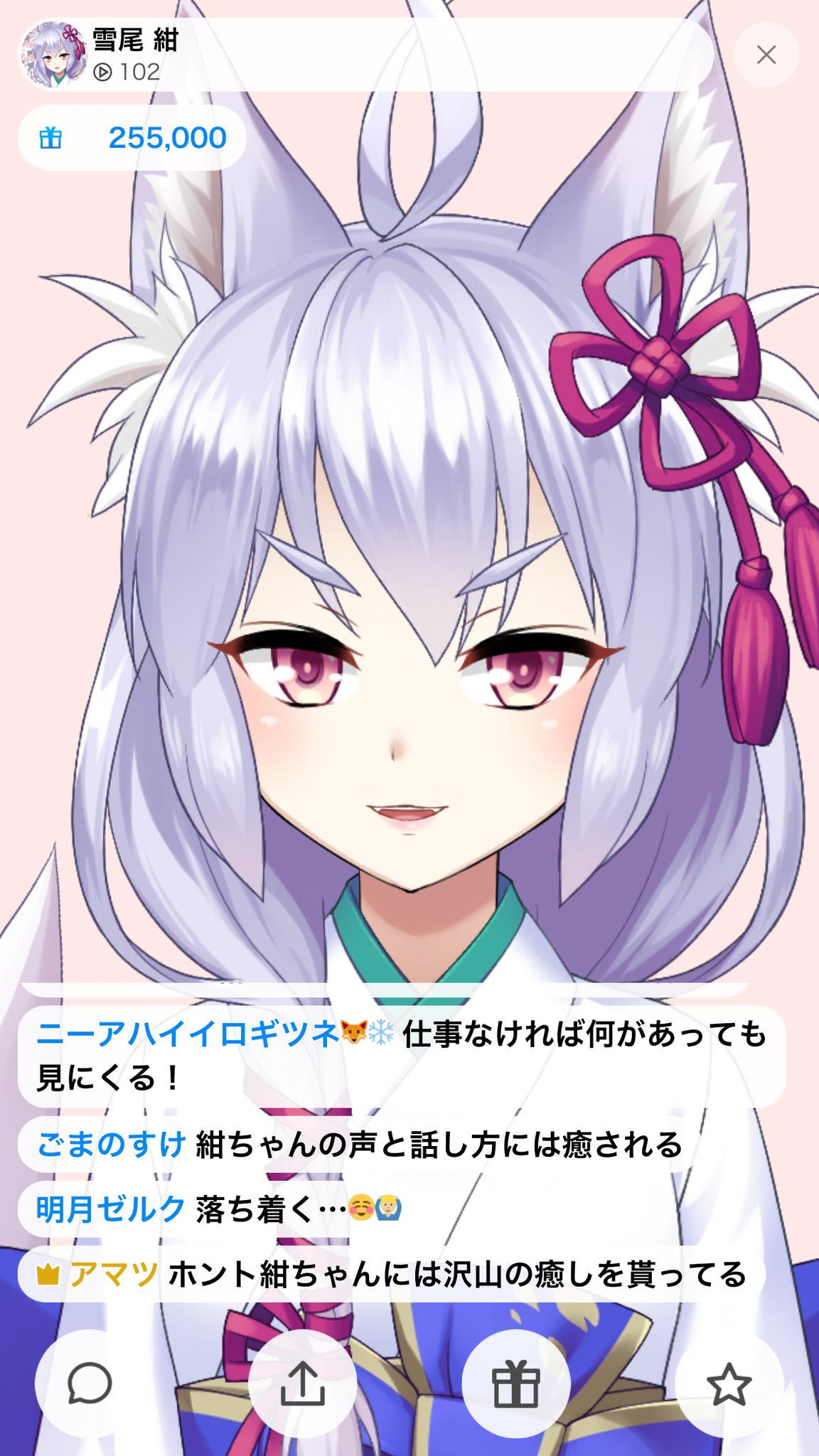Close the live stream with the X button
The width and height of the screenshot is (819, 1456).
tap(766, 55)
